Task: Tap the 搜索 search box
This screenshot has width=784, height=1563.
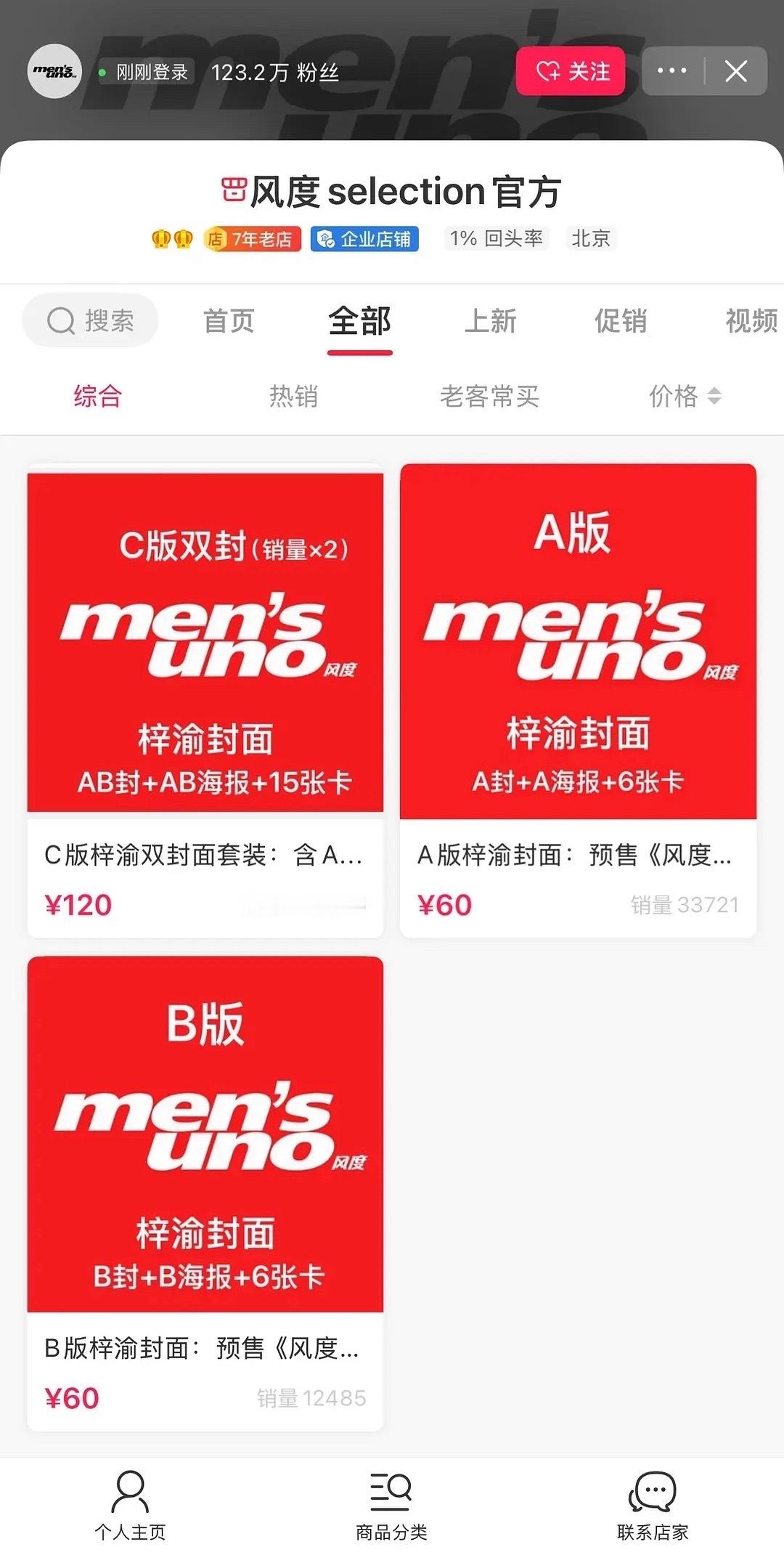Action: (x=91, y=320)
